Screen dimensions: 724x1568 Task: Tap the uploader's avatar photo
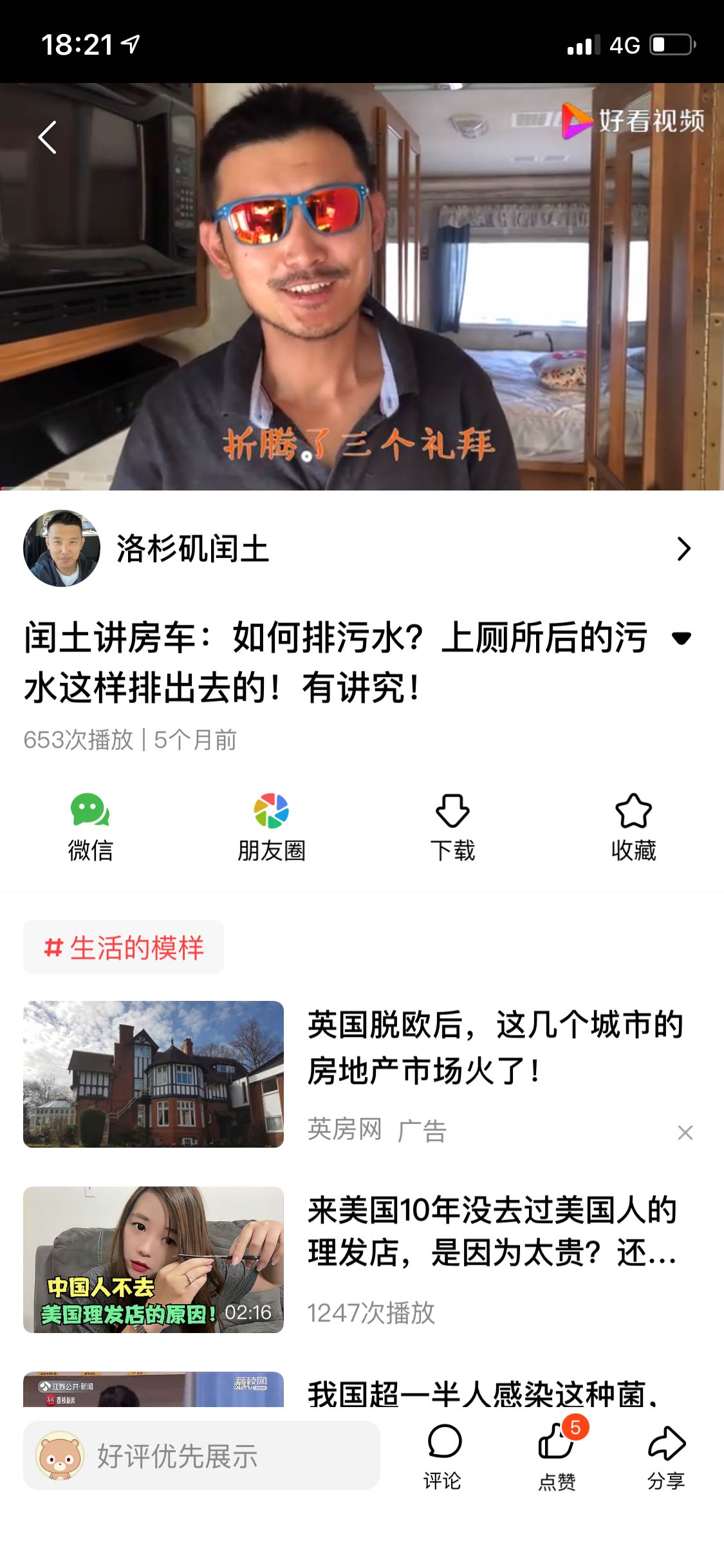point(62,552)
